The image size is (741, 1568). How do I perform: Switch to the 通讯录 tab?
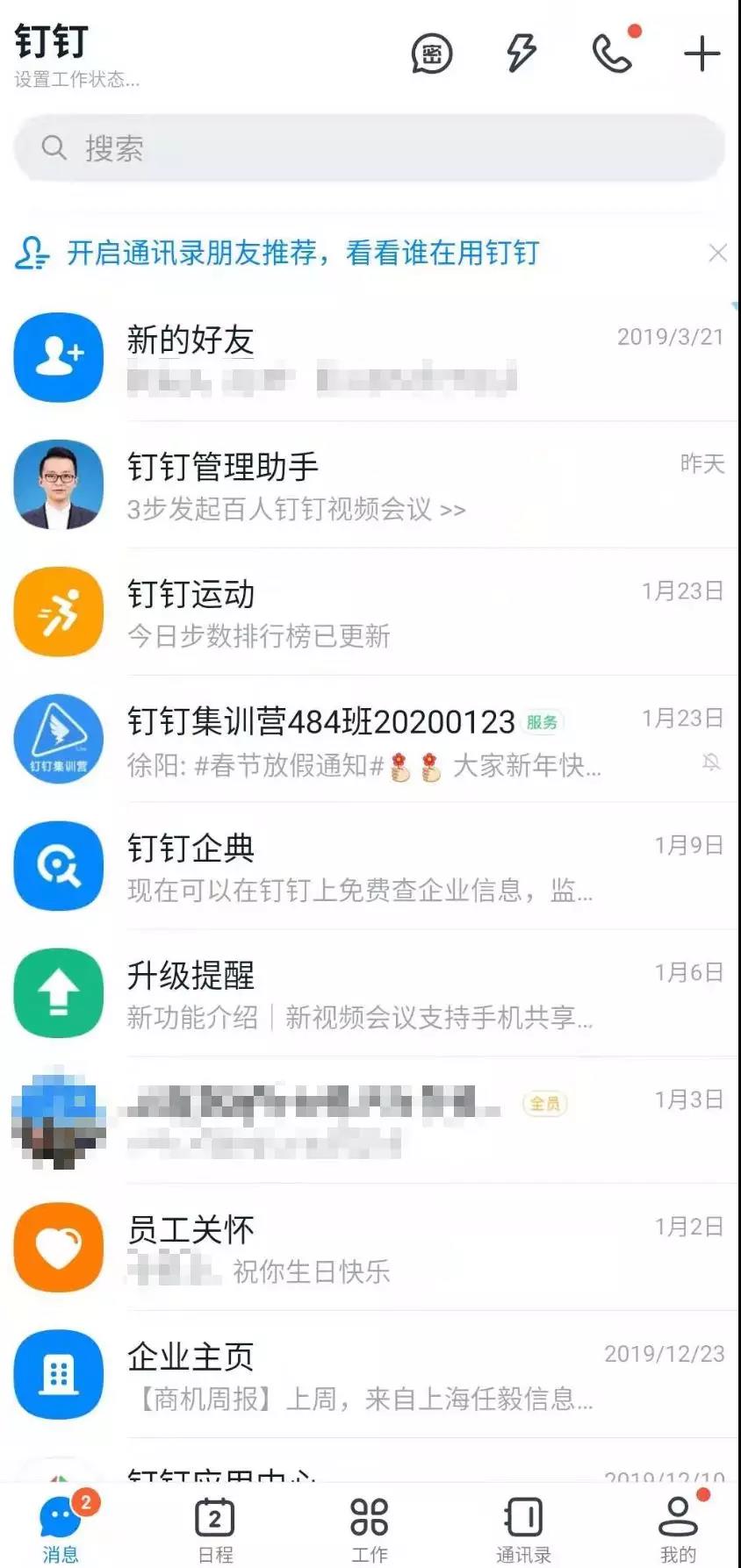click(523, 1529)
